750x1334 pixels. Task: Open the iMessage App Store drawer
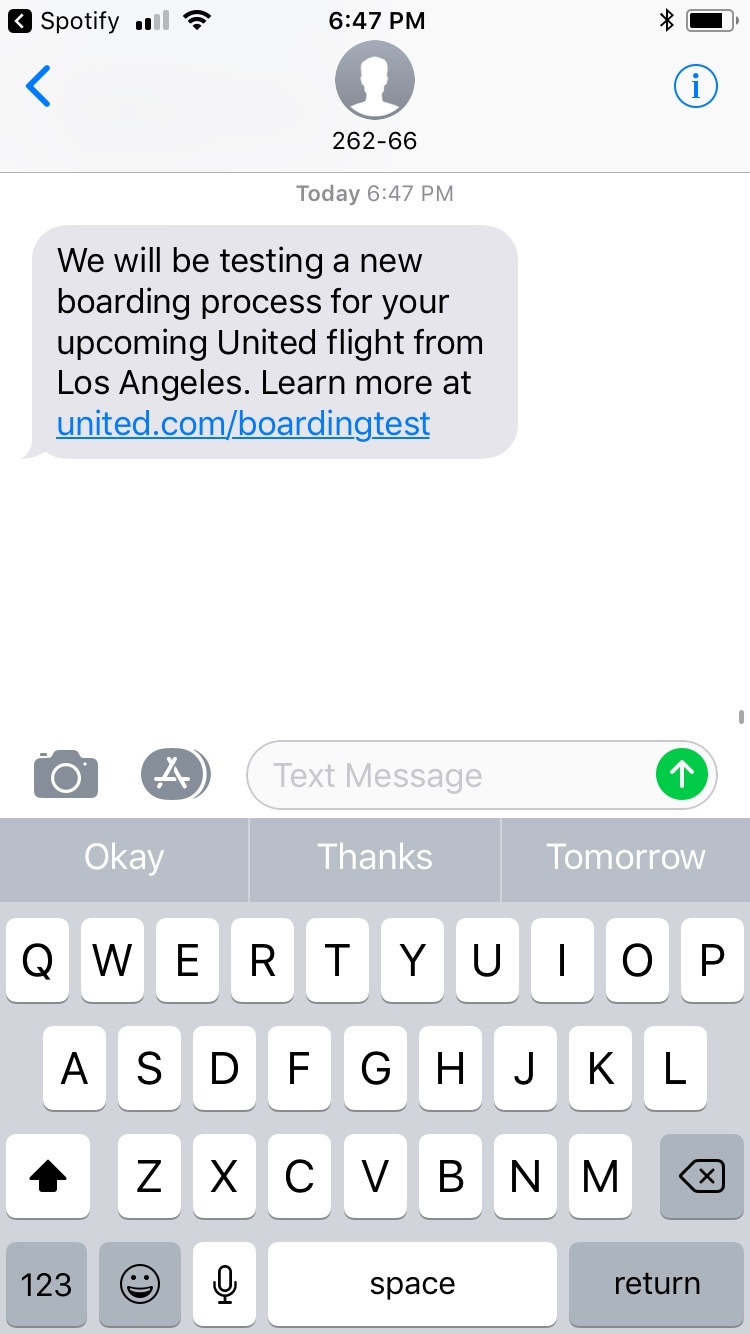[x=175, y=774]
